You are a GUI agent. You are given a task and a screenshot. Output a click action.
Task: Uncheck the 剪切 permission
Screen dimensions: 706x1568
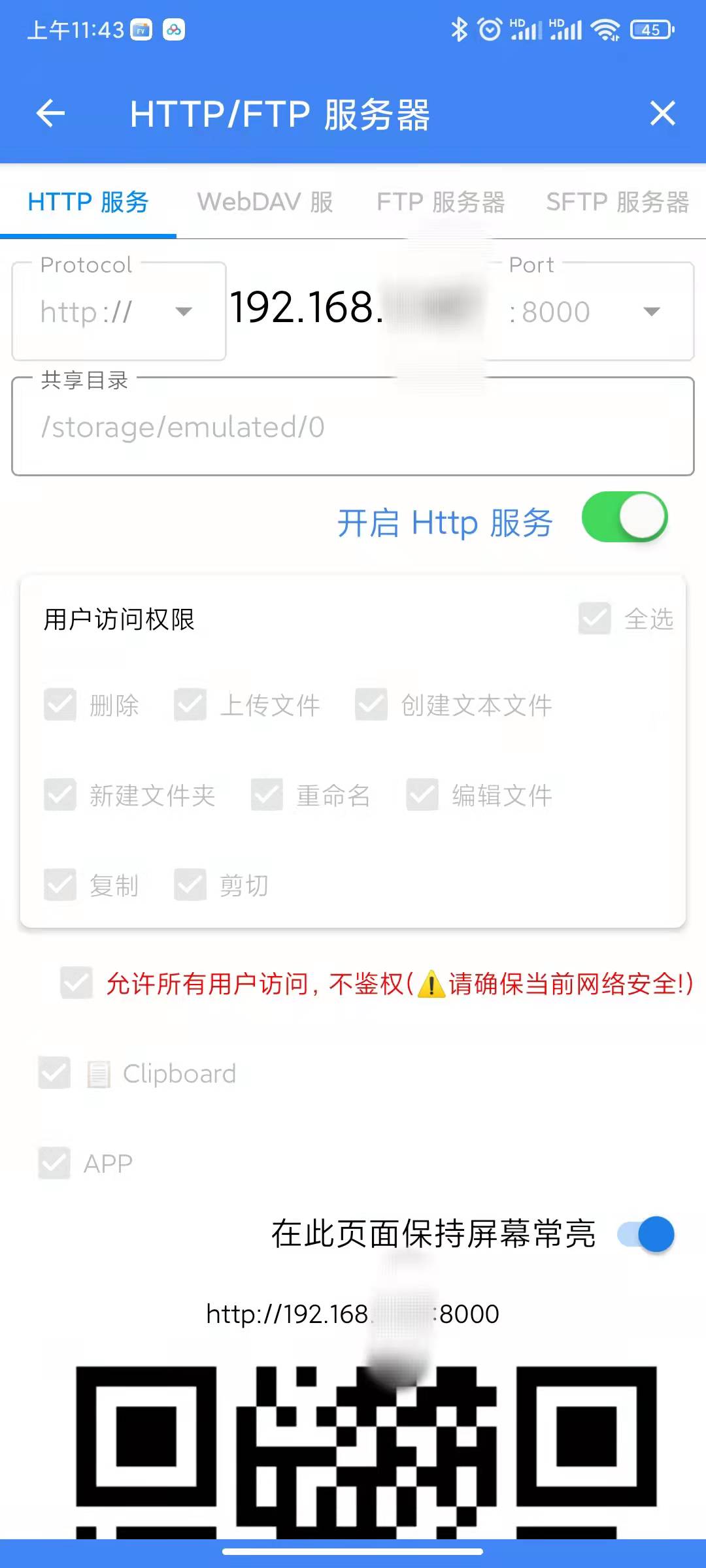[x=190, y=885]
